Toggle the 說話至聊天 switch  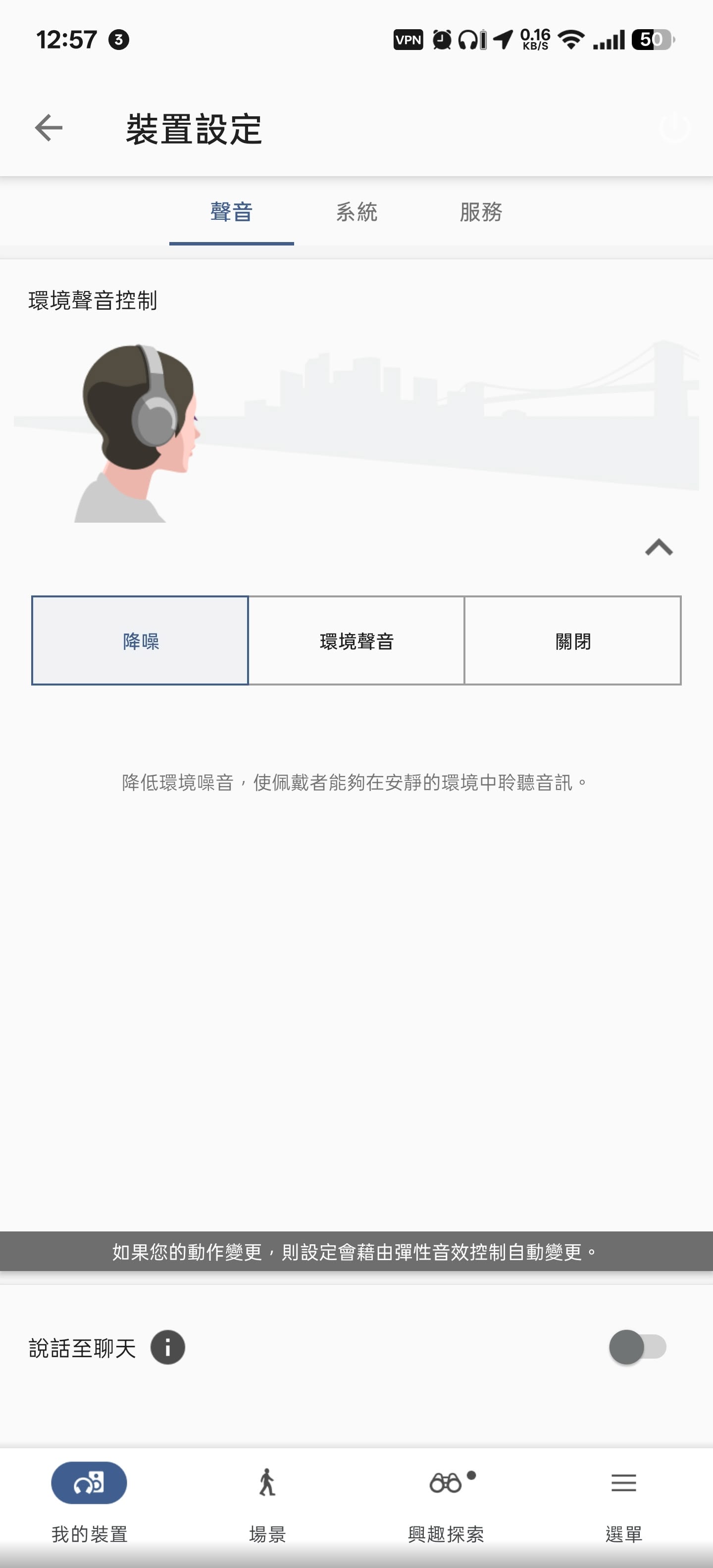pos(638,1348)
